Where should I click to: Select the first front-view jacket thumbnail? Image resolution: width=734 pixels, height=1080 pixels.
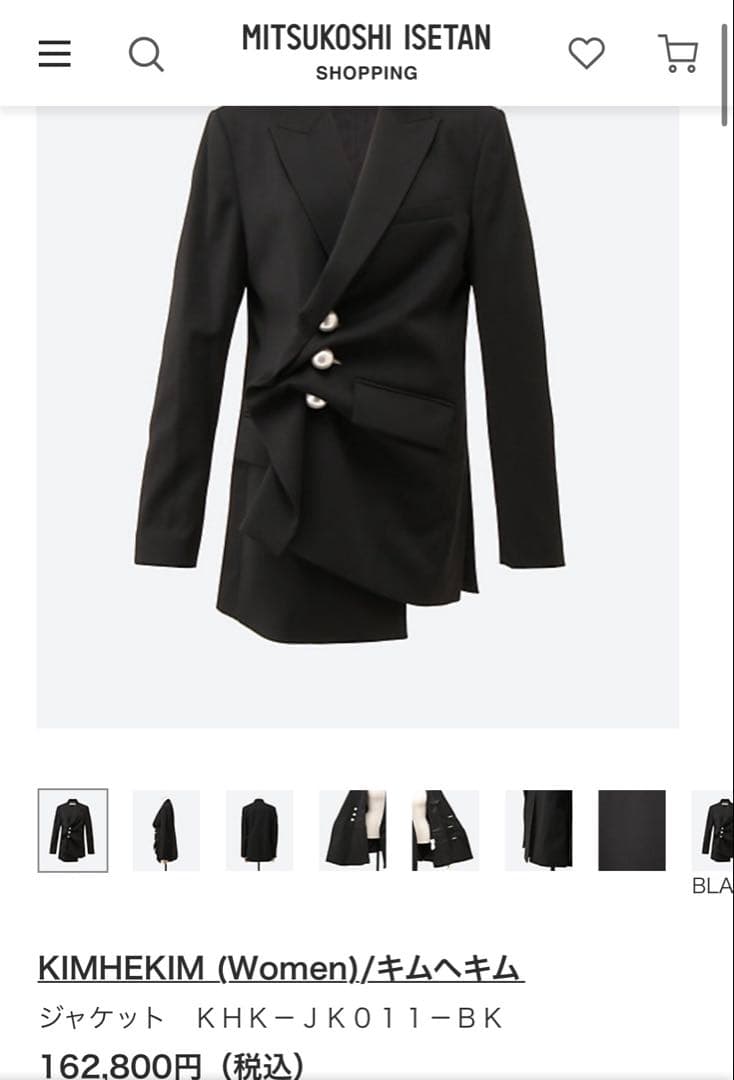[x=73, y=830]
